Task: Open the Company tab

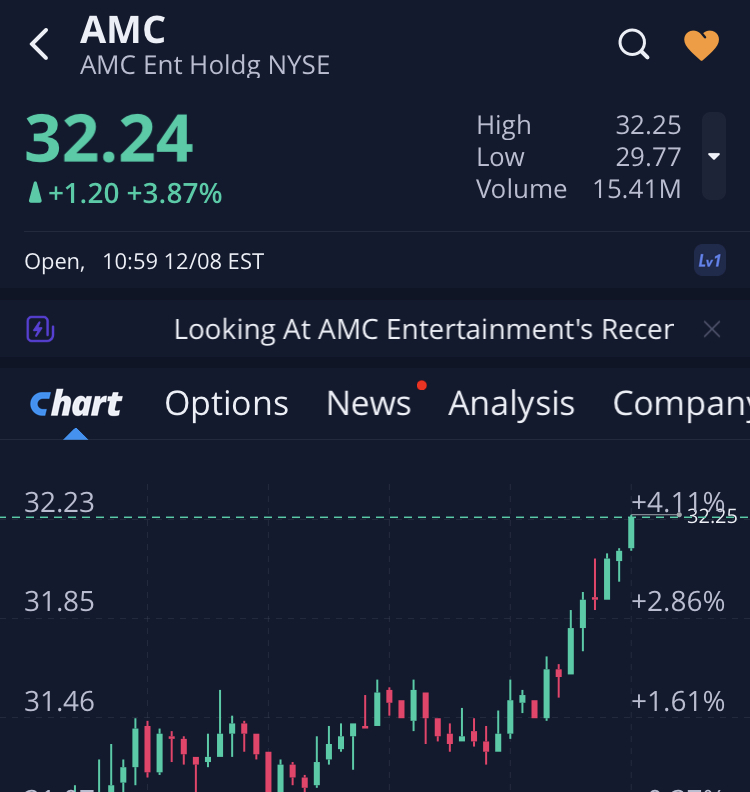Action: click(x=680, y=403)
